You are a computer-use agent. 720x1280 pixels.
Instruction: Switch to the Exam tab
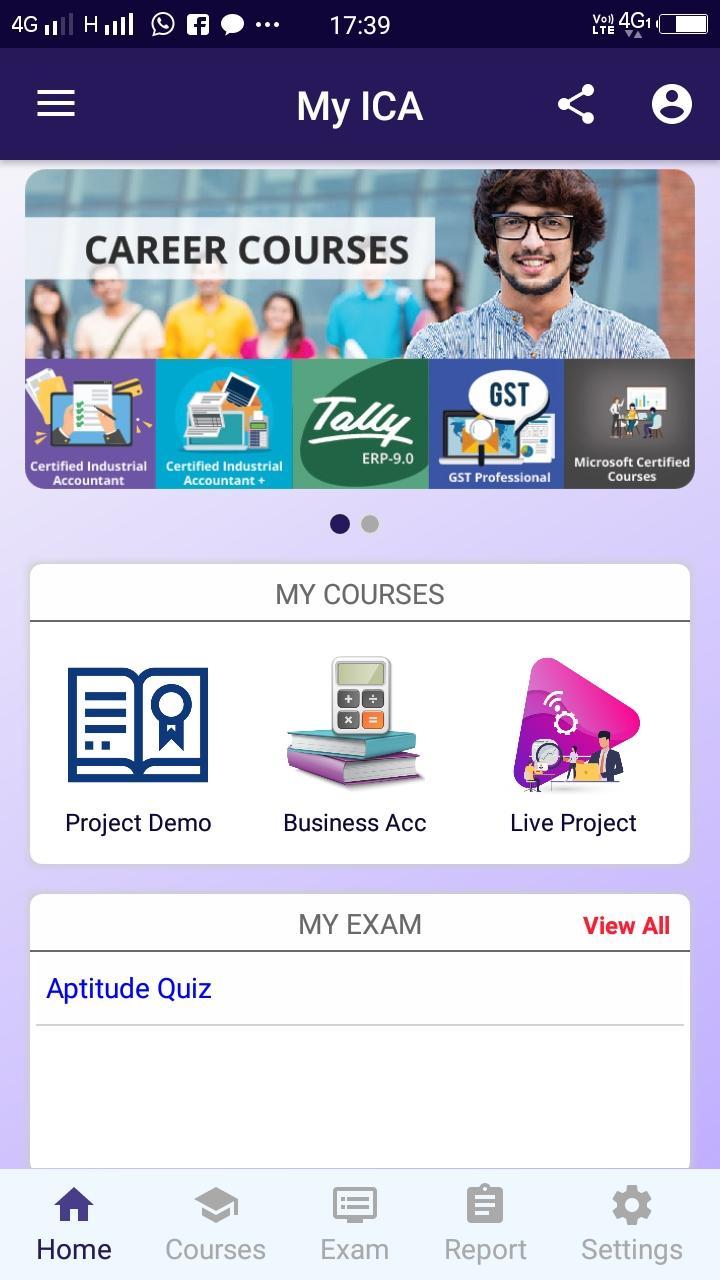354,1224
